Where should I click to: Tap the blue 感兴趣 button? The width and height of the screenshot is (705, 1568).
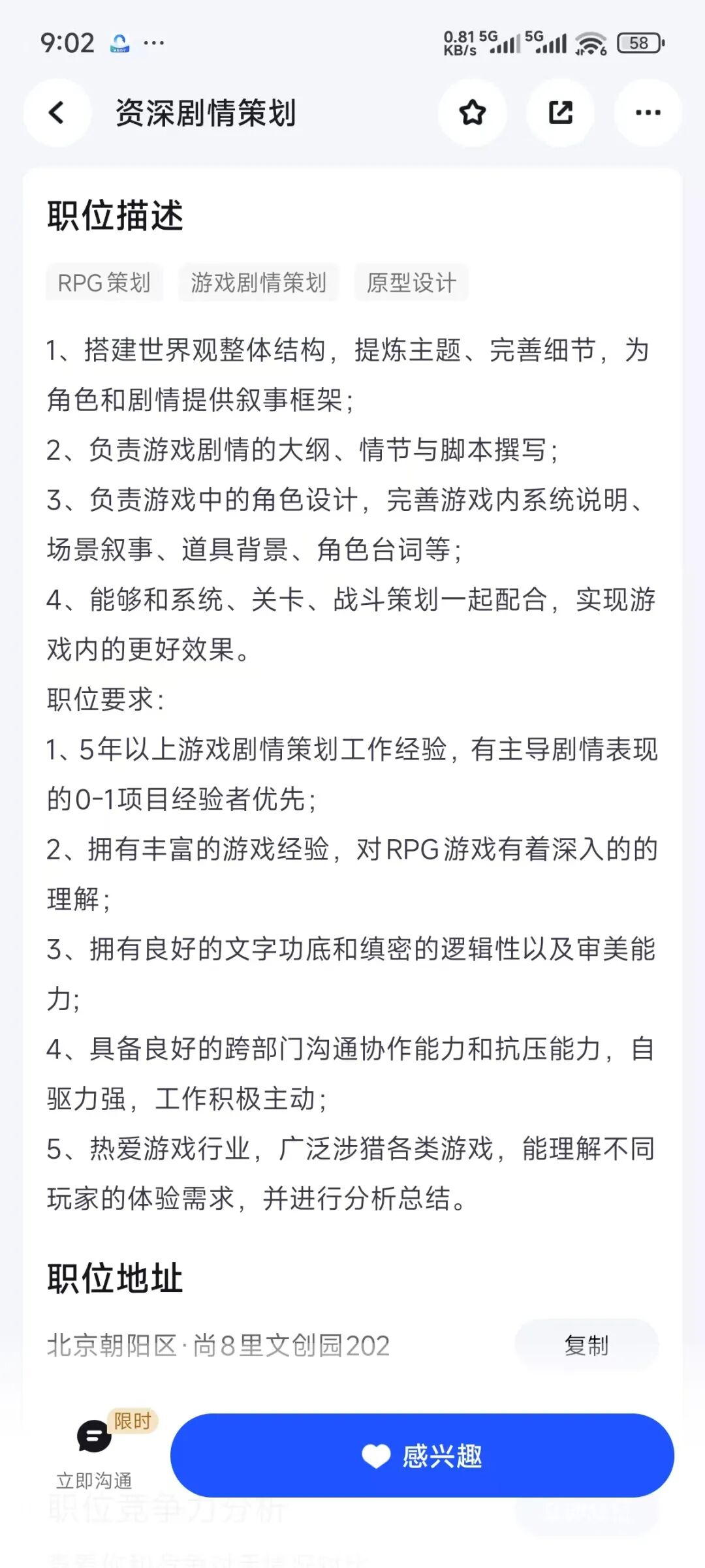pos(422,1456)
